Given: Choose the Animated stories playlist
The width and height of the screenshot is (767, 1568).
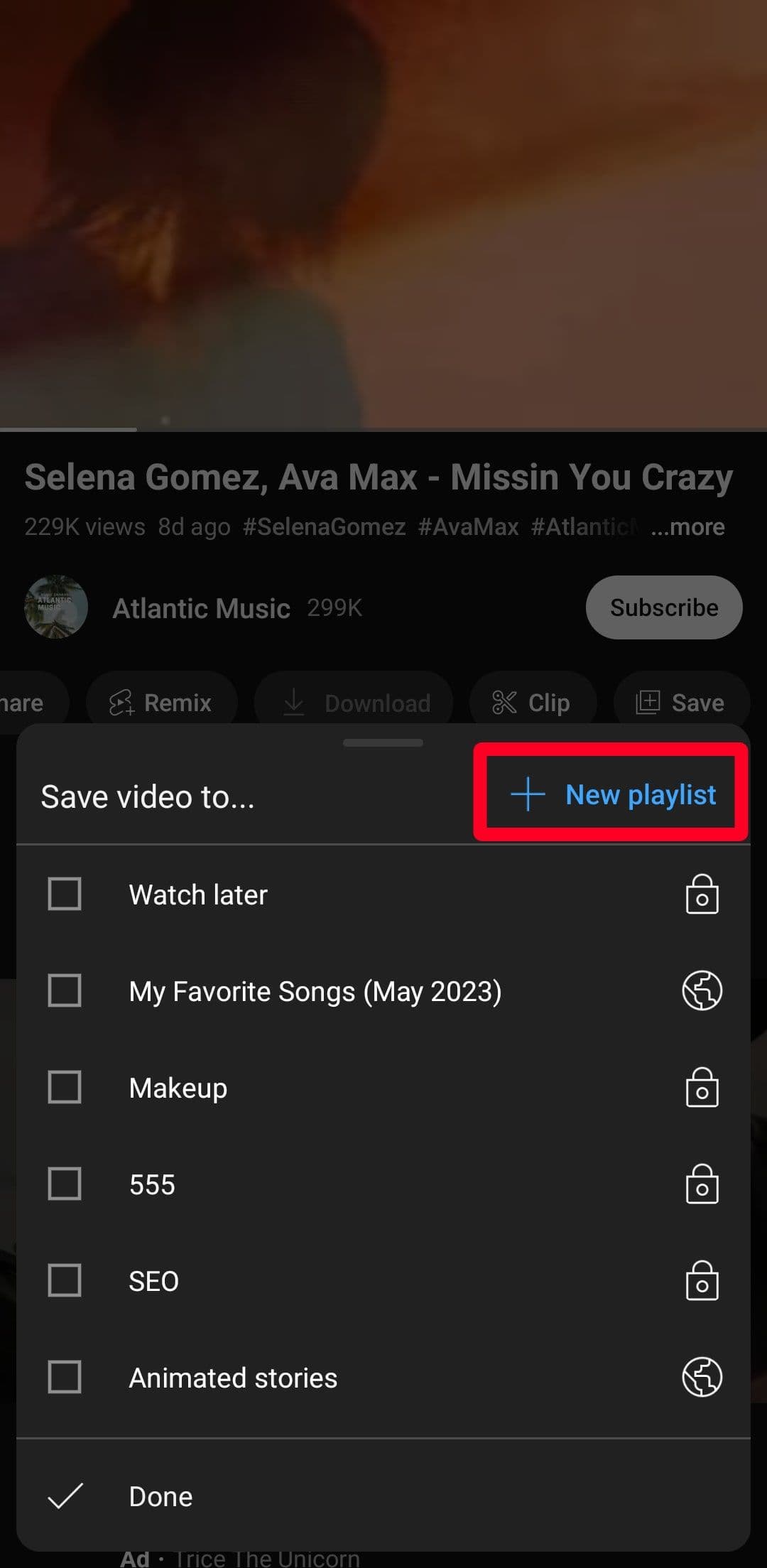Looking at the screenshot, I should (65, 1377).
